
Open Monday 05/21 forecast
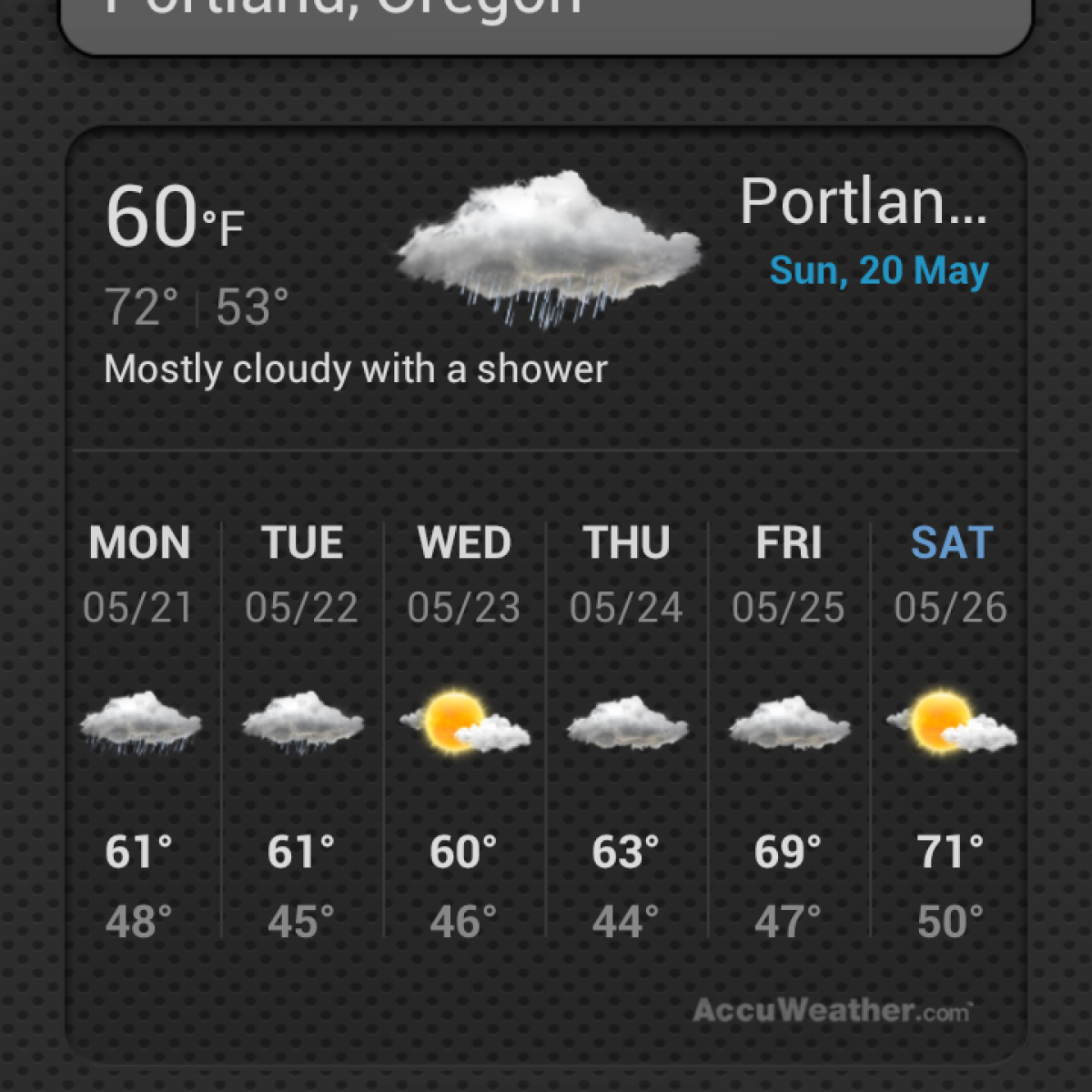coord(139,728)
